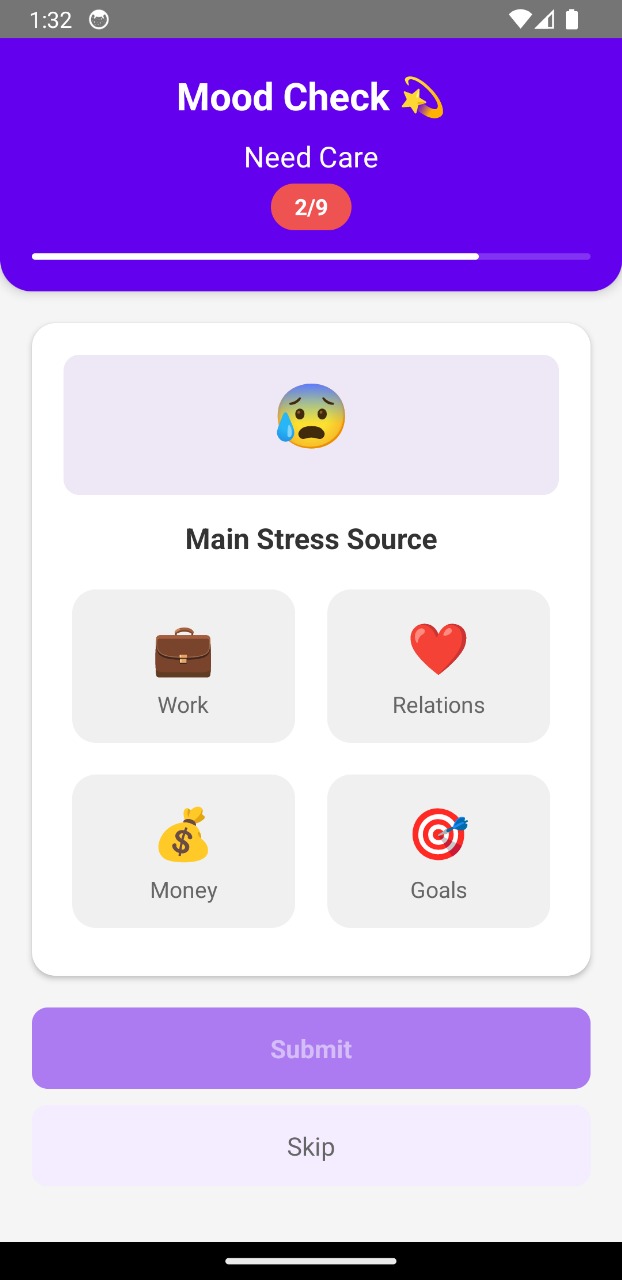Viewport: 622px width, 1280px height.
Task: Select the Goals option
Action: point(438,851)
